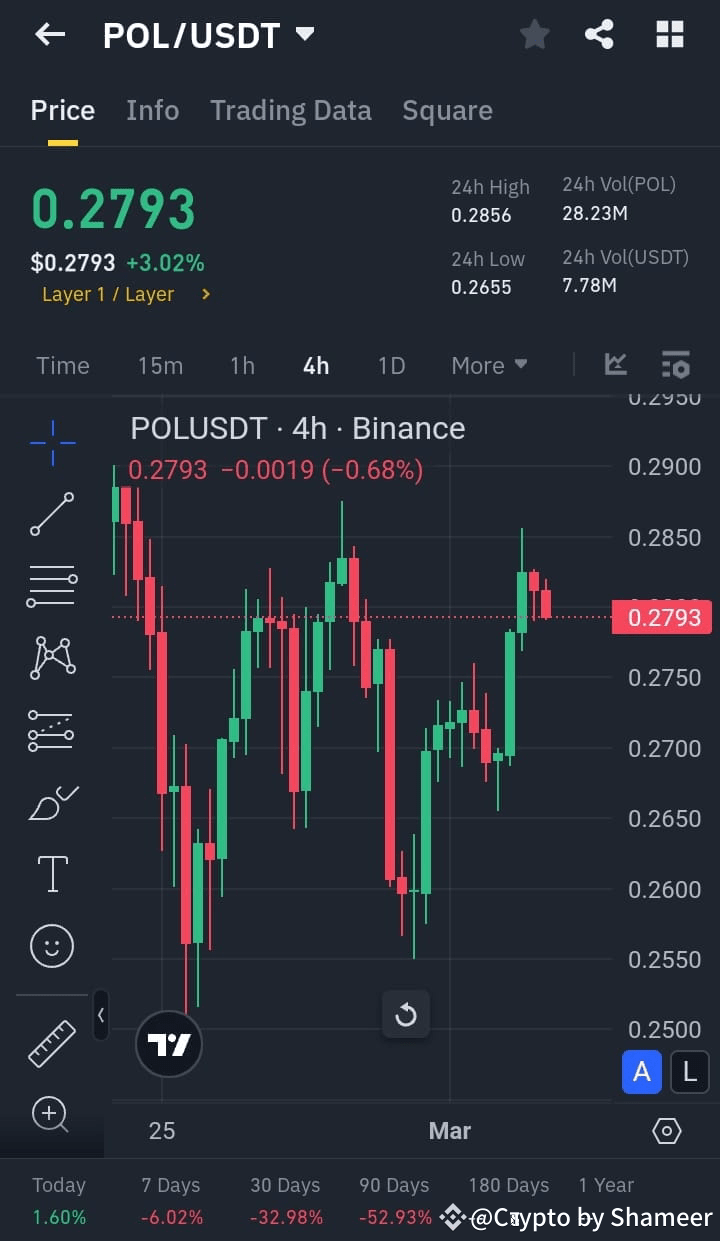Open the zoom-in chart tool
Viewport: 720px width, 1241px height.
click(x=51, y=1114)
